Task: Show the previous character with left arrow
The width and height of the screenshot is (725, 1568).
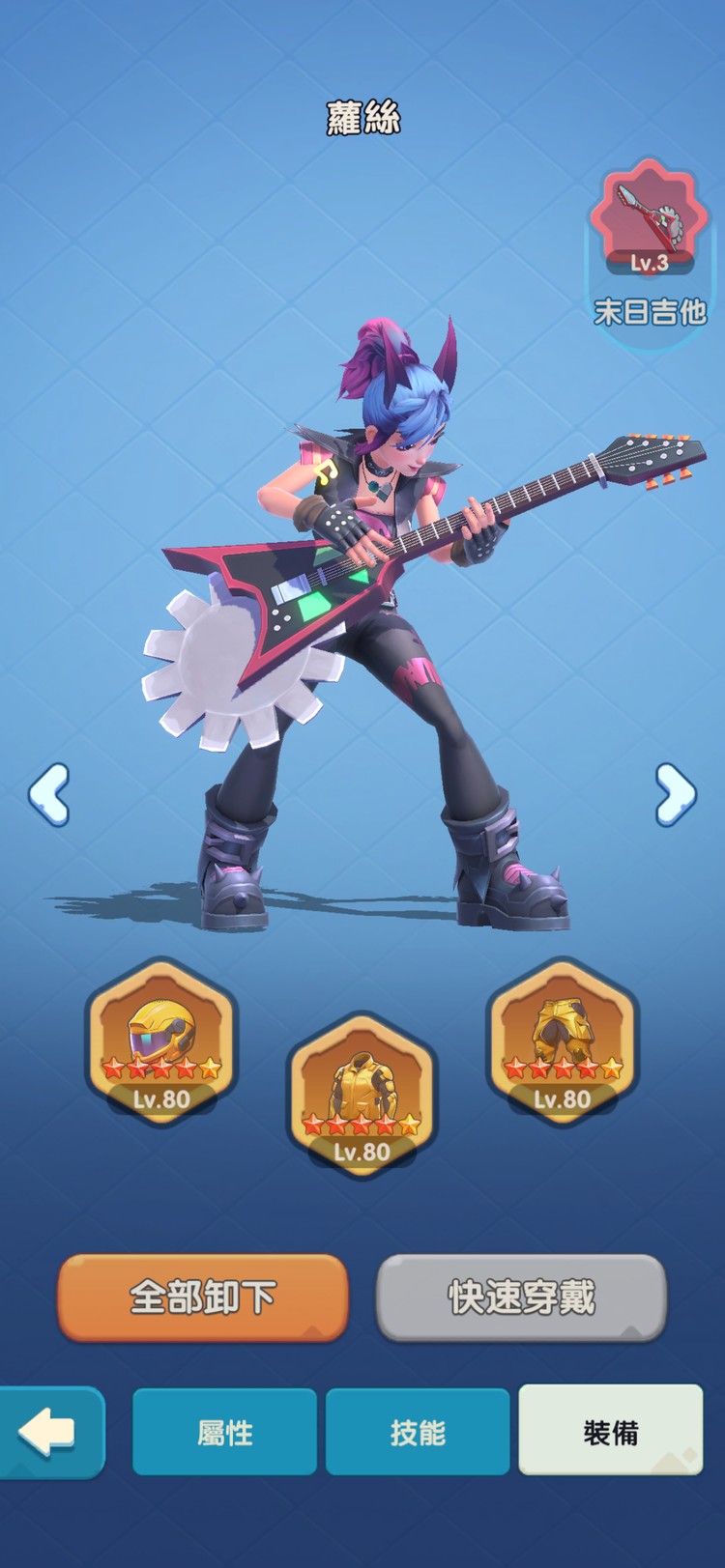Action: (48, 794)
